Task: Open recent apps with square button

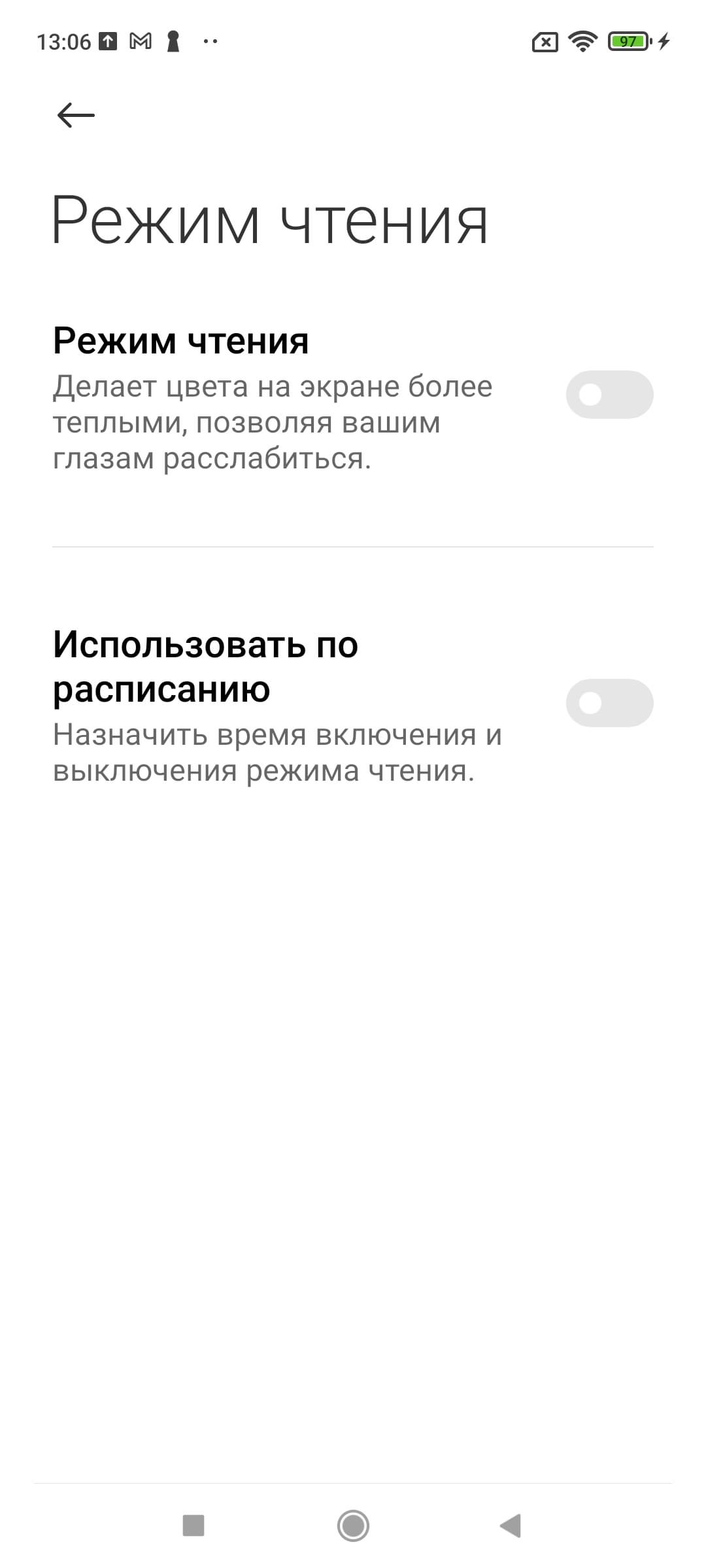Action: tap(193, 1526)
